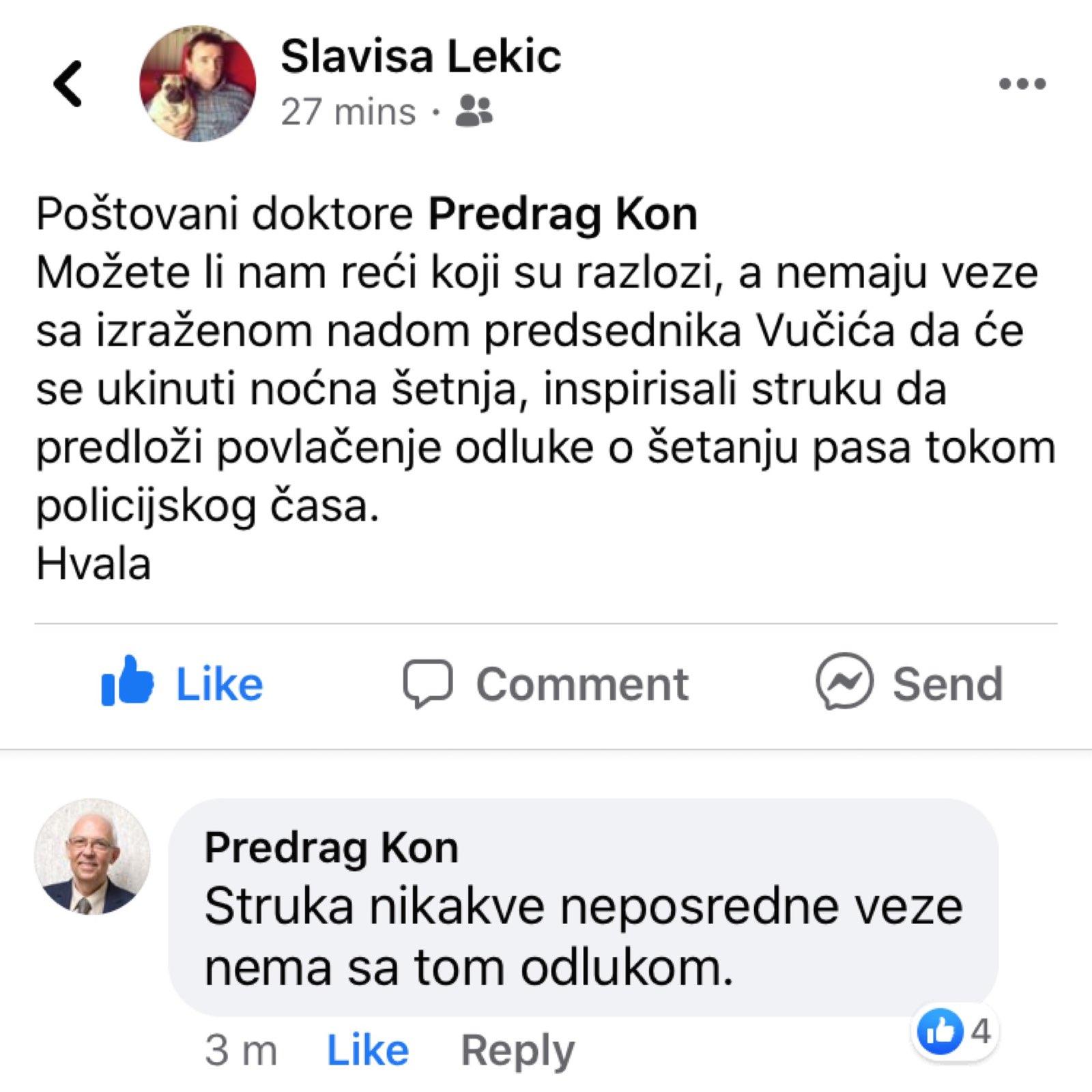Image resolution: width=1092 pixels, height=1092 pixels.
Task: Go back using the arrow
Action: pyautogui.click(x=68, y=84)
